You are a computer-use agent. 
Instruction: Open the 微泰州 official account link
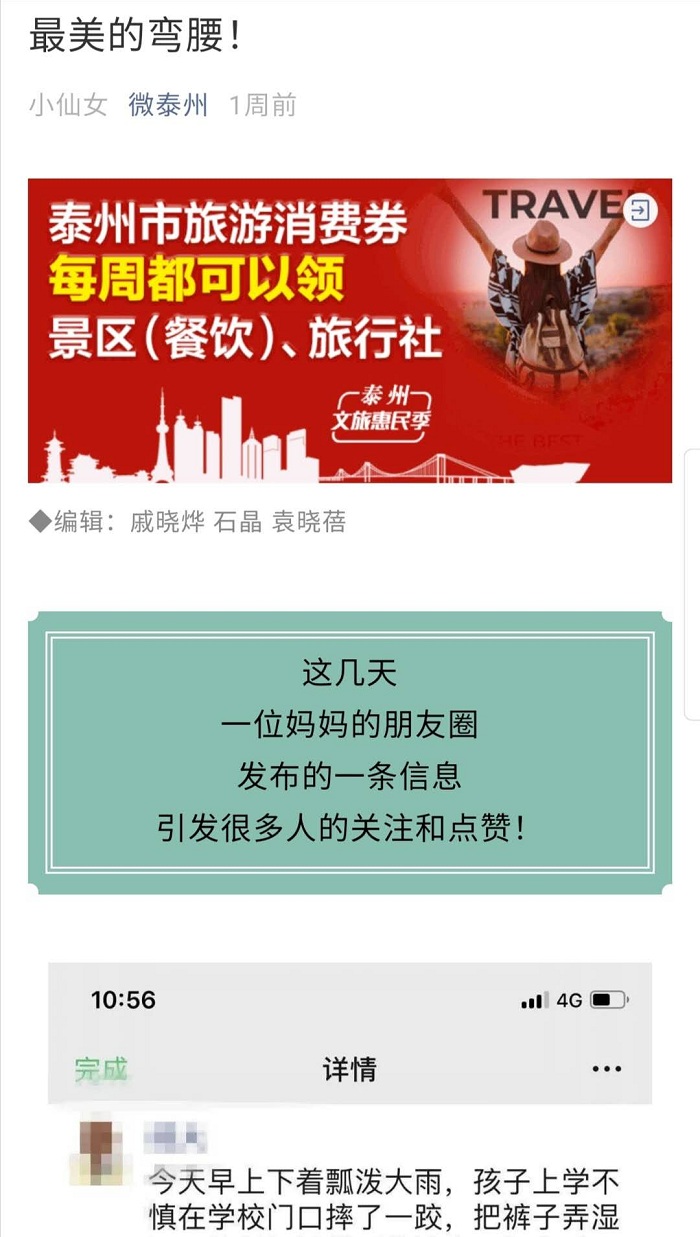click(168, 105)
